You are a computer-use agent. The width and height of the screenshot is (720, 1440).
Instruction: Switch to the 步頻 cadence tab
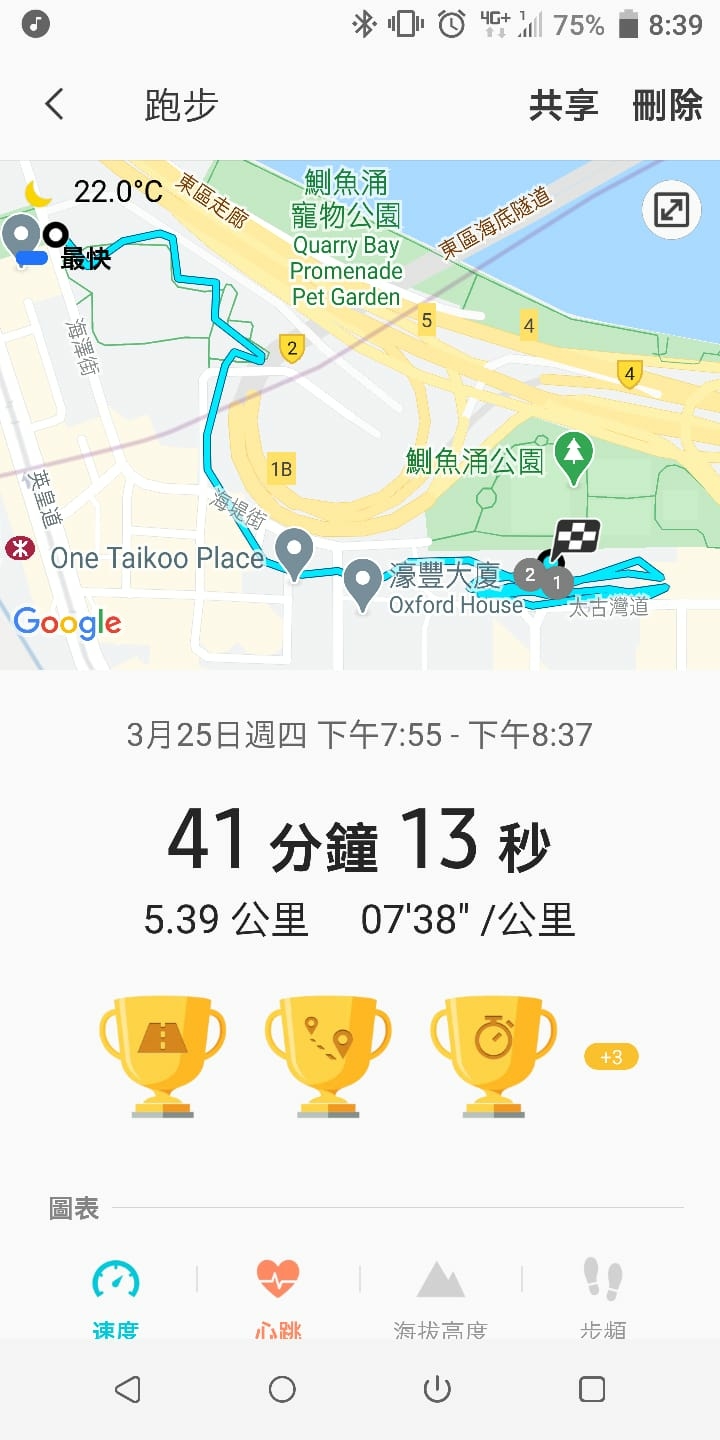coord(603,1297)
